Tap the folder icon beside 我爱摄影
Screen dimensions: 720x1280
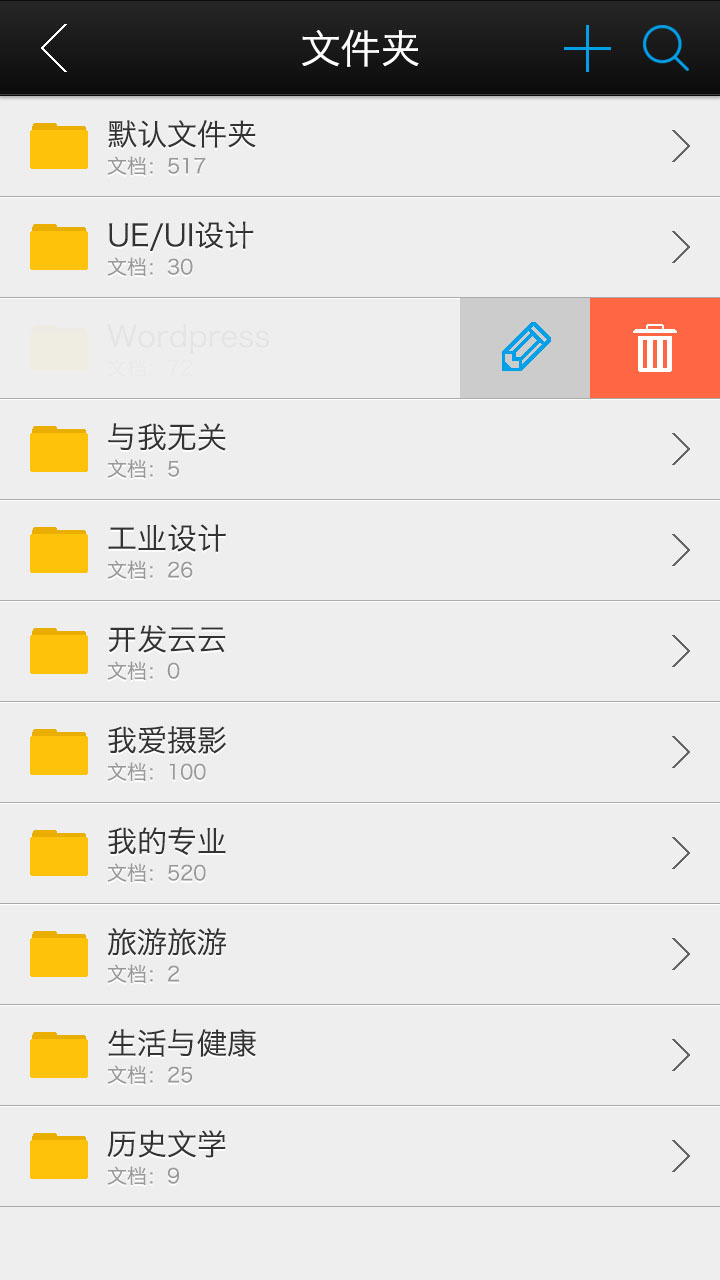58,752
